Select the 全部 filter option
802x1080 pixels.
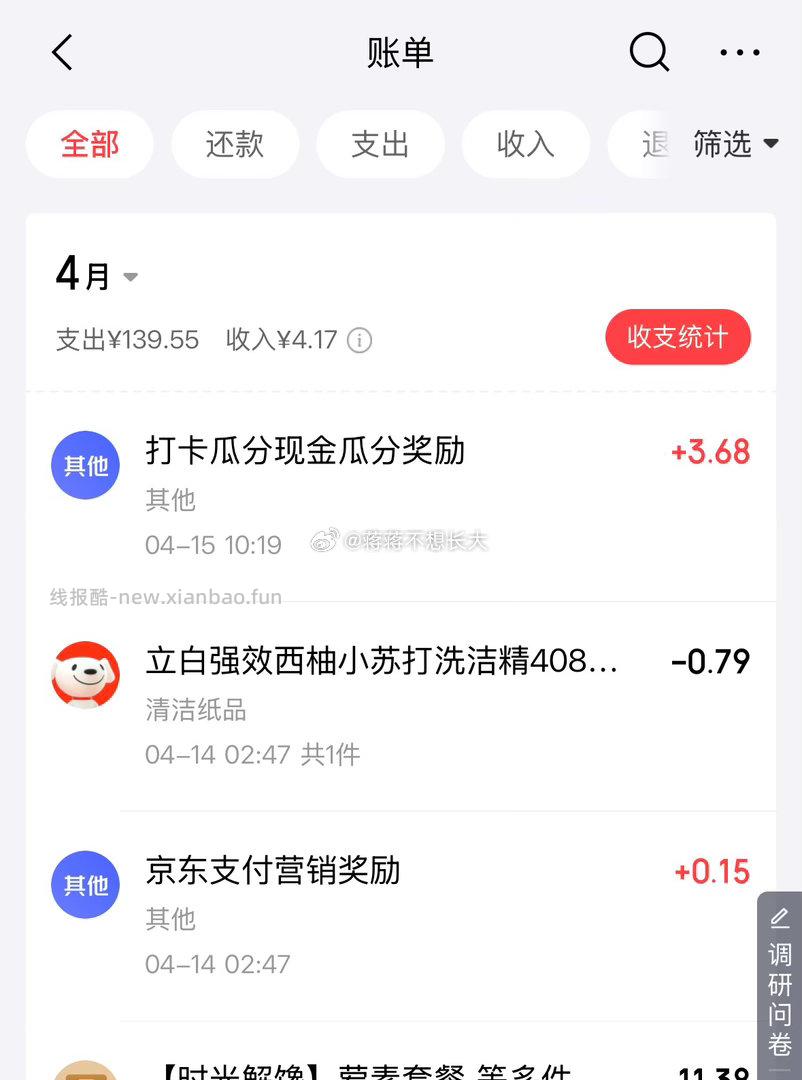click(x=89, y=144)
